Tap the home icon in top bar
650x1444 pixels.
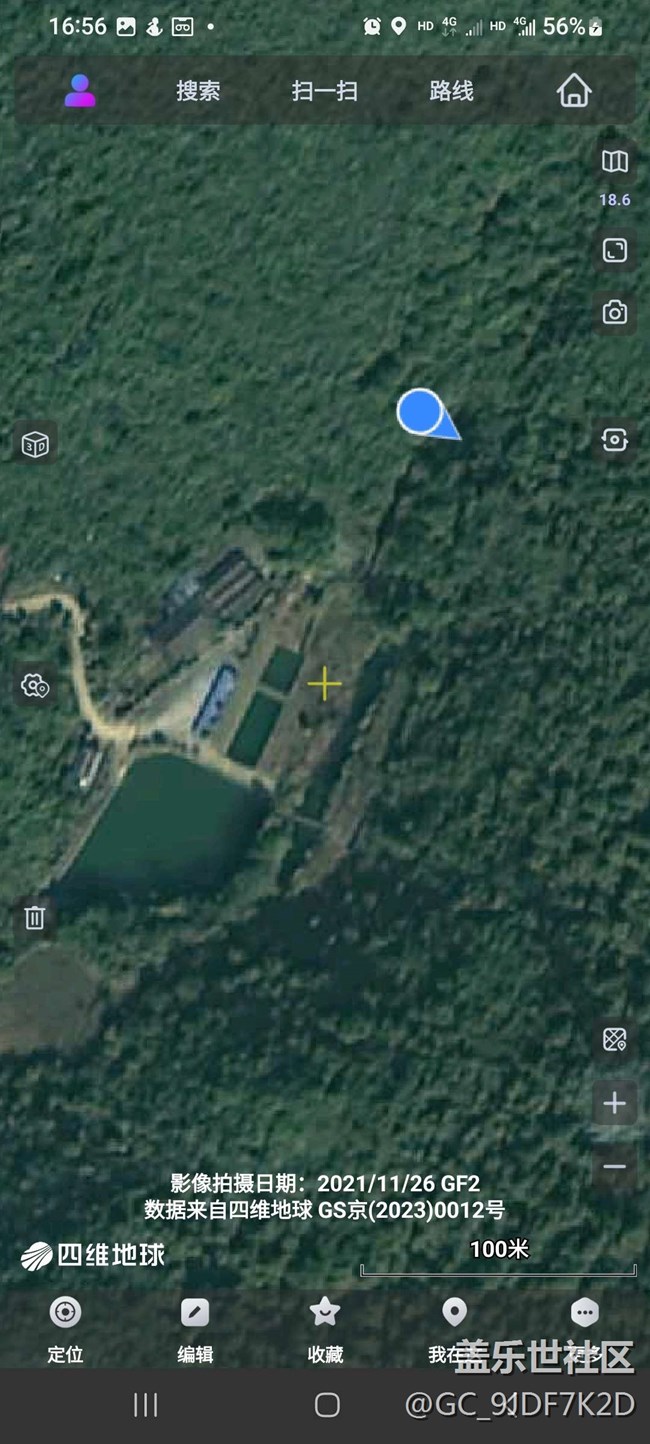(x=574, y=91)
